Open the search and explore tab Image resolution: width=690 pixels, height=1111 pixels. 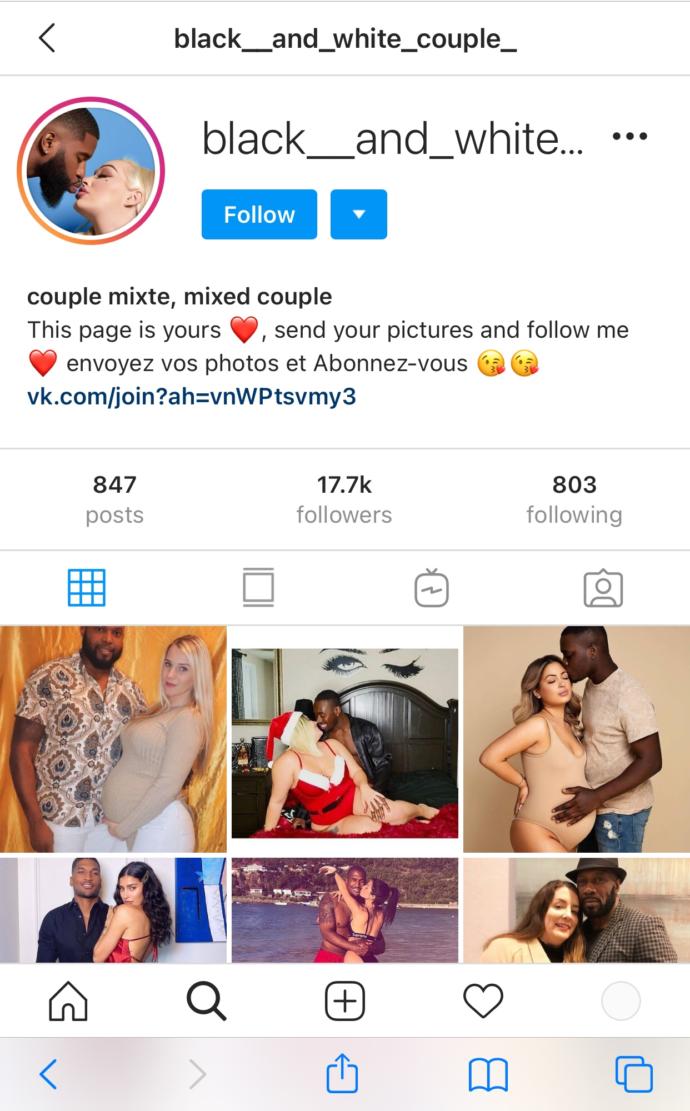[206, 1001]
